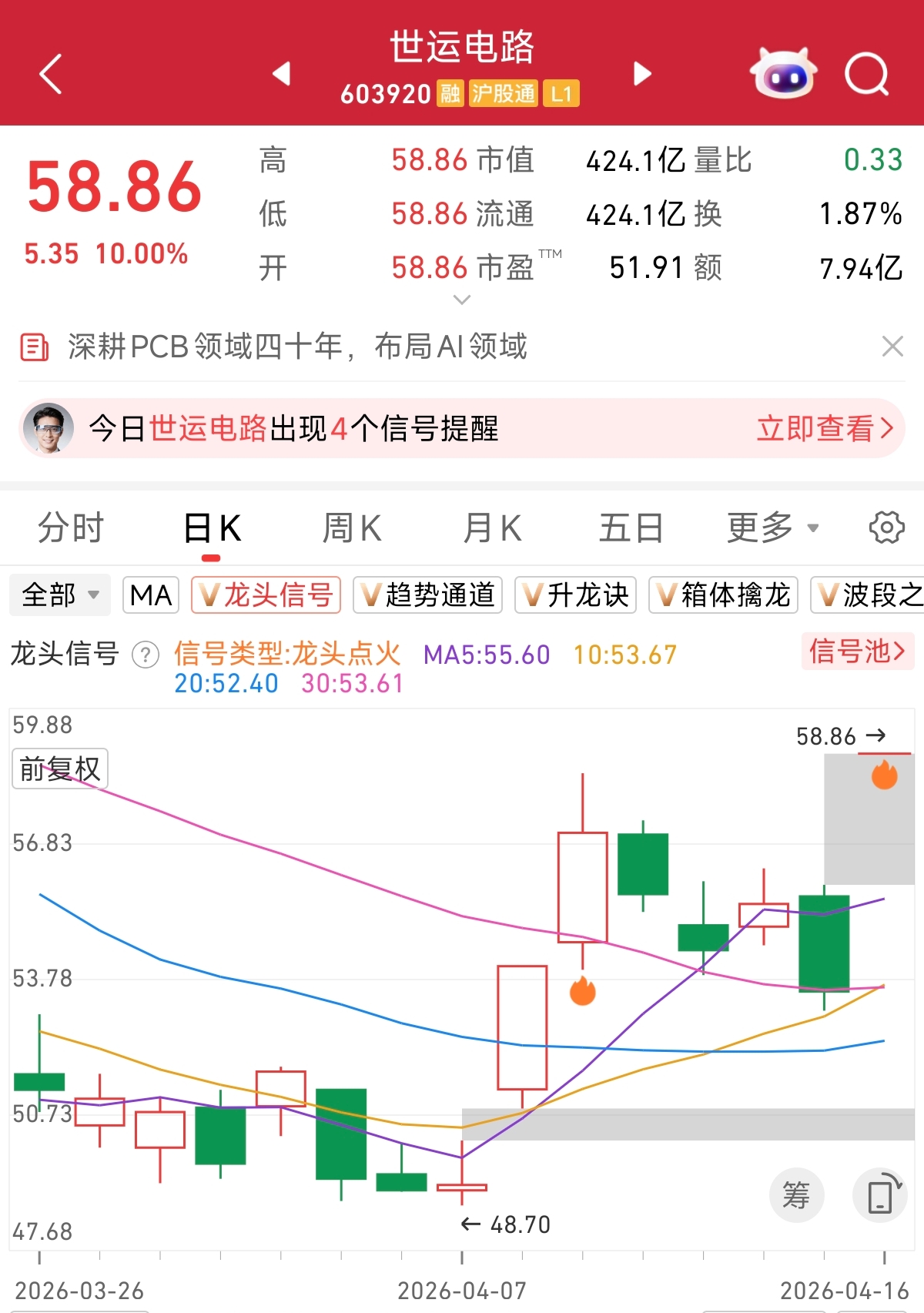Open the 更多 period dropdown
924x1313 pixels.
(x=772, y=528)
